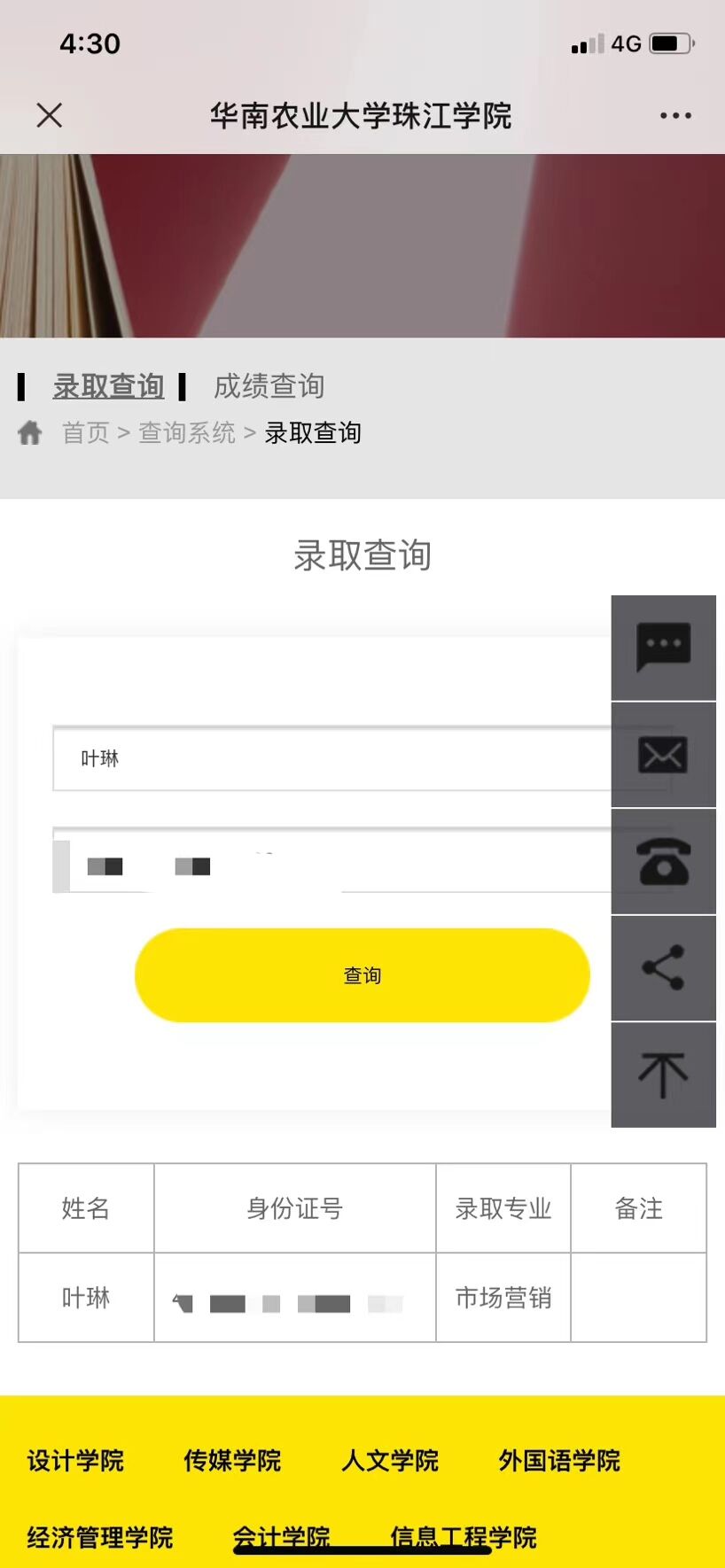Tap the telephone contact icon

(x=663, y=861)
